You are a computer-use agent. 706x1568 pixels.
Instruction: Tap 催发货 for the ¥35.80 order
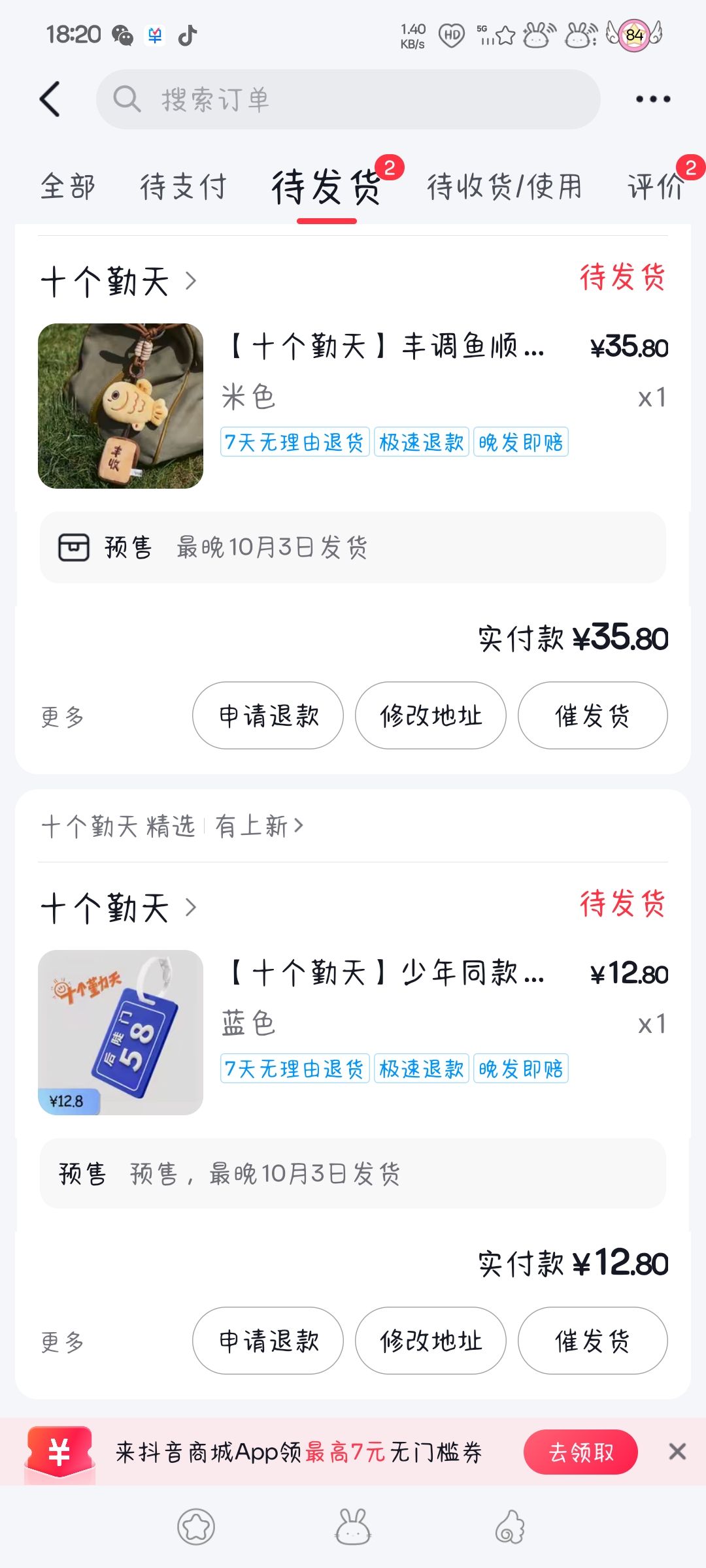(593, 715)
